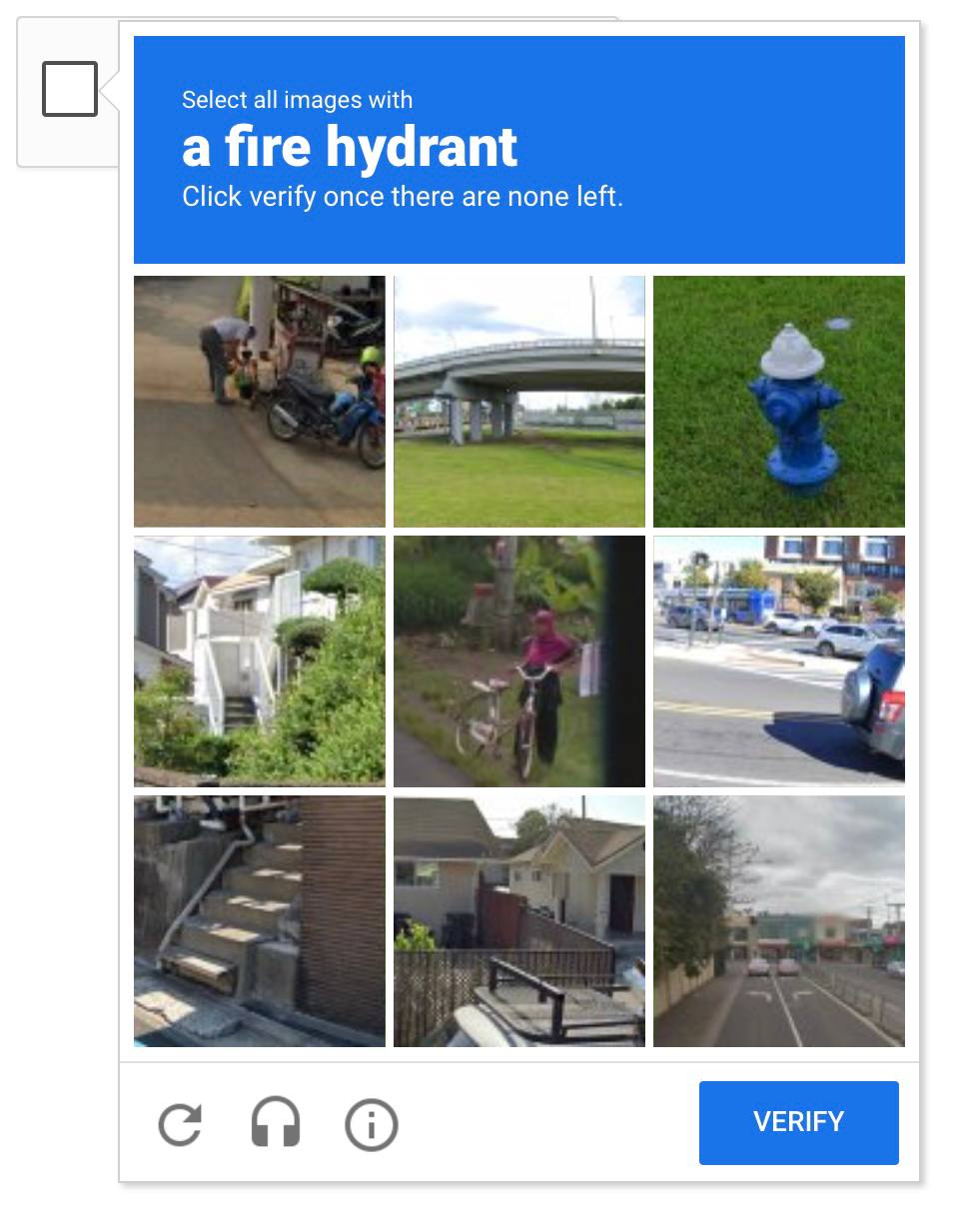Select the person with bicycle image

[x=518, y=660]
